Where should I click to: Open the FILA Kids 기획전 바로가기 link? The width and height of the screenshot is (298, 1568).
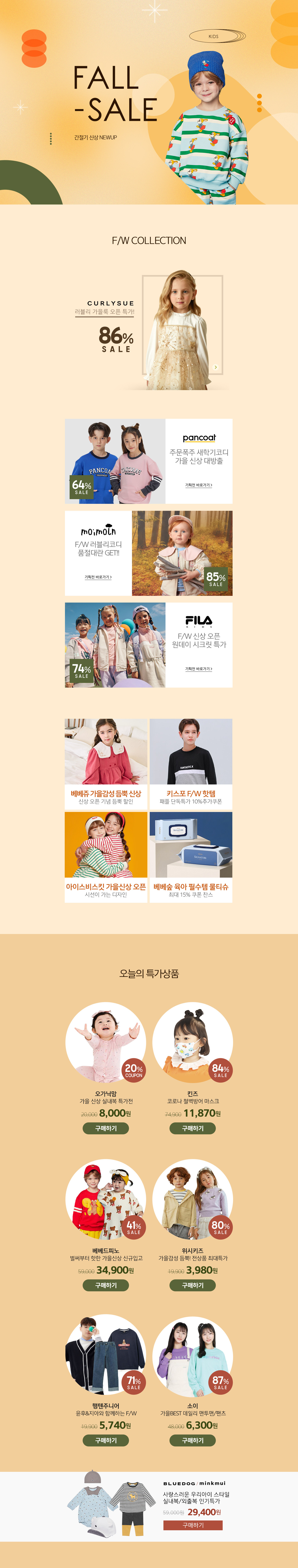[x=198, y=669]
